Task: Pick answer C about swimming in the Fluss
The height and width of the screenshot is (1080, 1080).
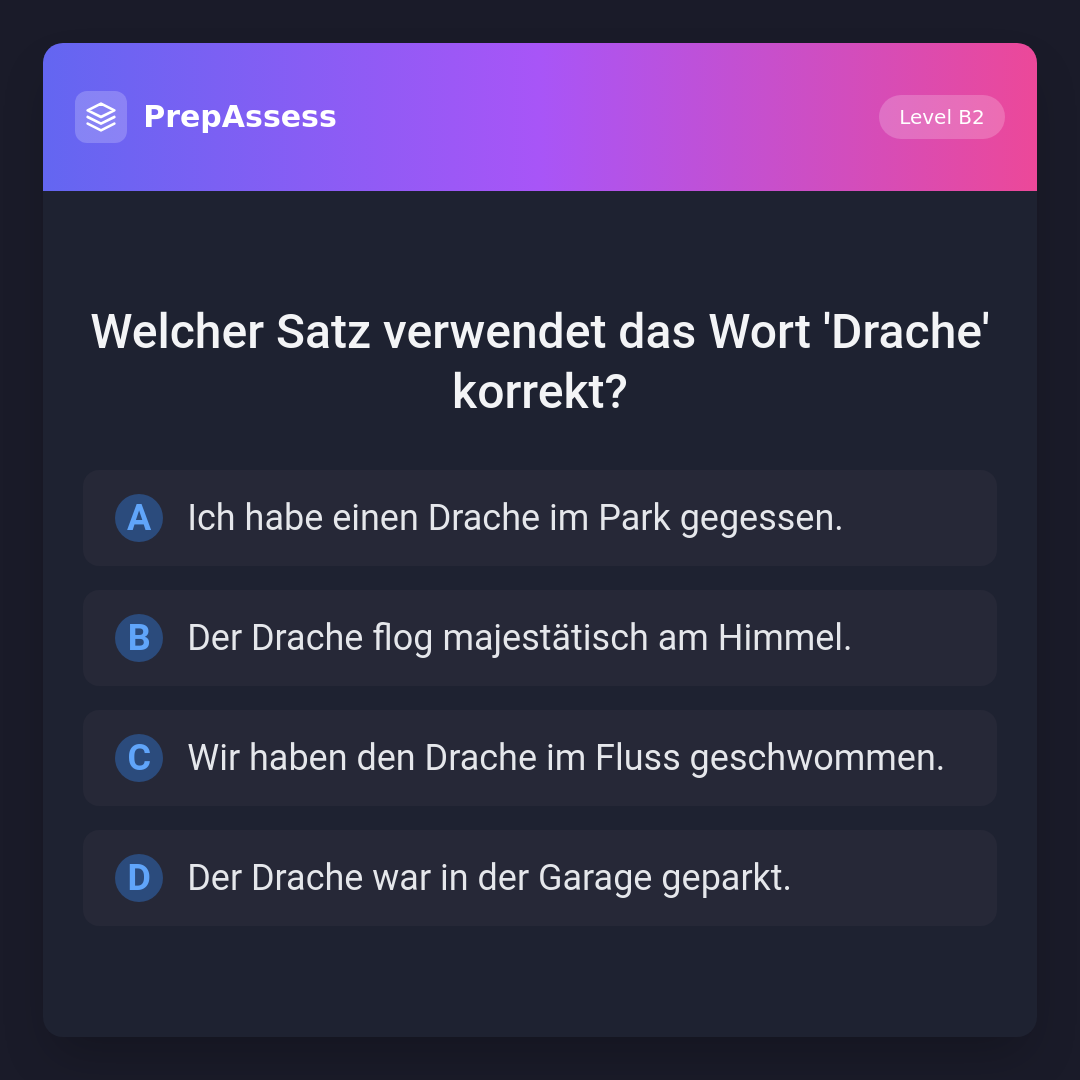Action: (x=539, y=758)
